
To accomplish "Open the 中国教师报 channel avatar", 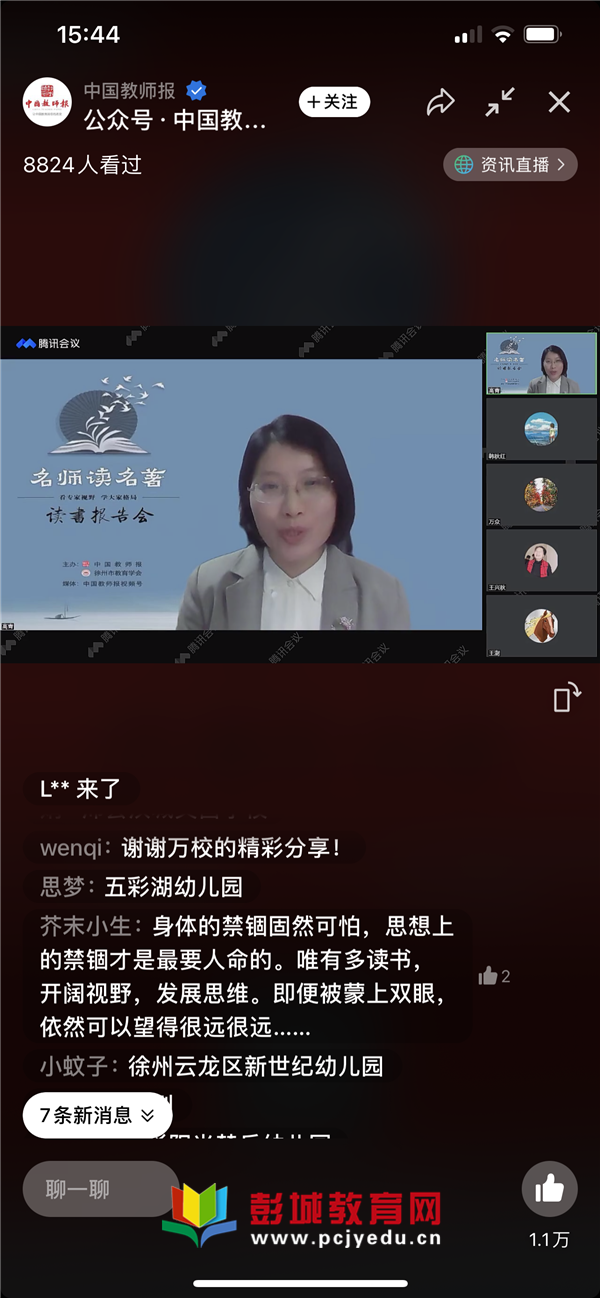I will pyautogui.click(x=47, y=102).
